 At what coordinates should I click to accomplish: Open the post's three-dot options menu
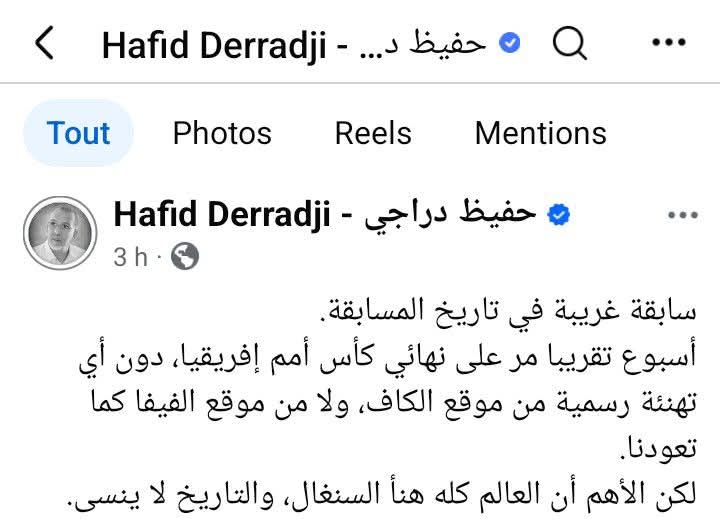coord(682,215)
